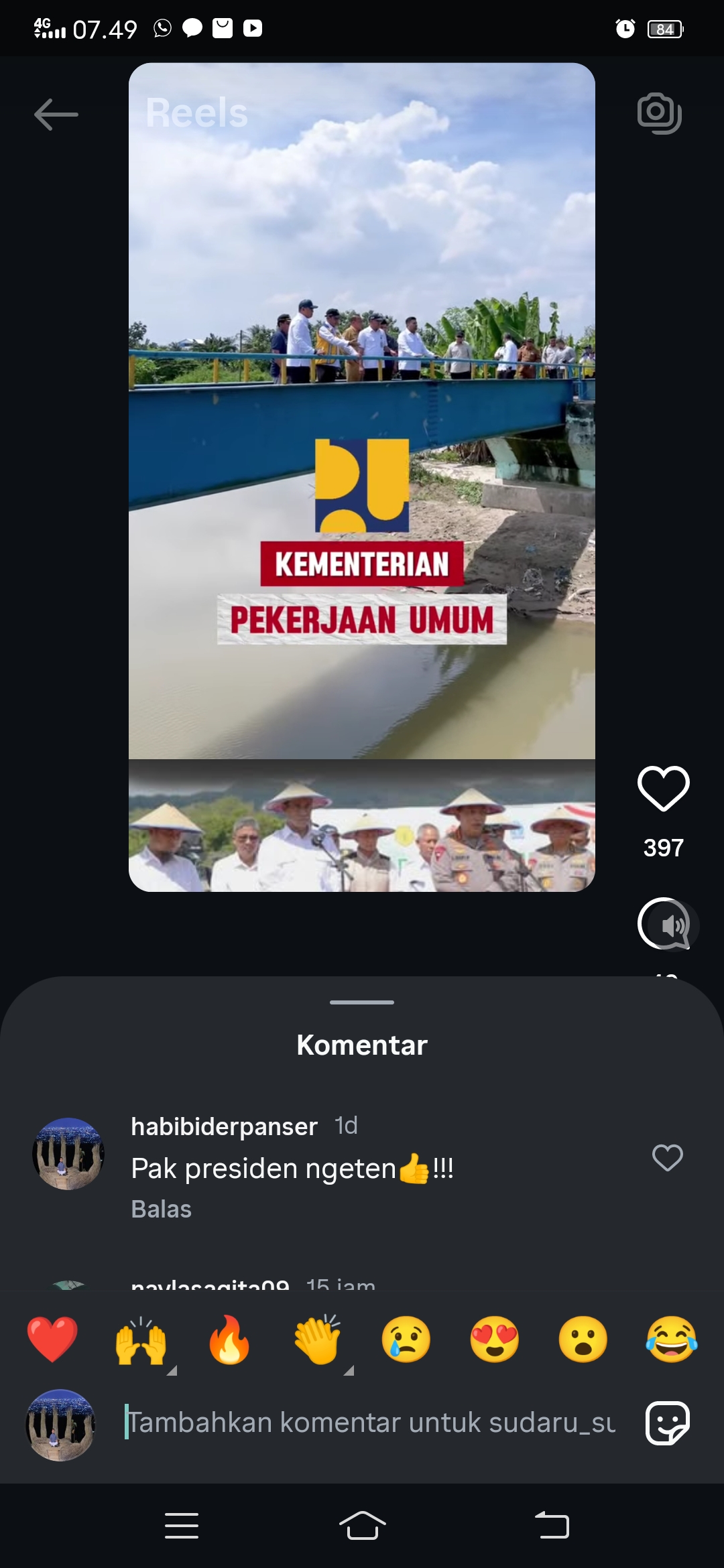Insert the clapping hands emoji
This screenshot has height=1568, width=724.
(318, 1340)
